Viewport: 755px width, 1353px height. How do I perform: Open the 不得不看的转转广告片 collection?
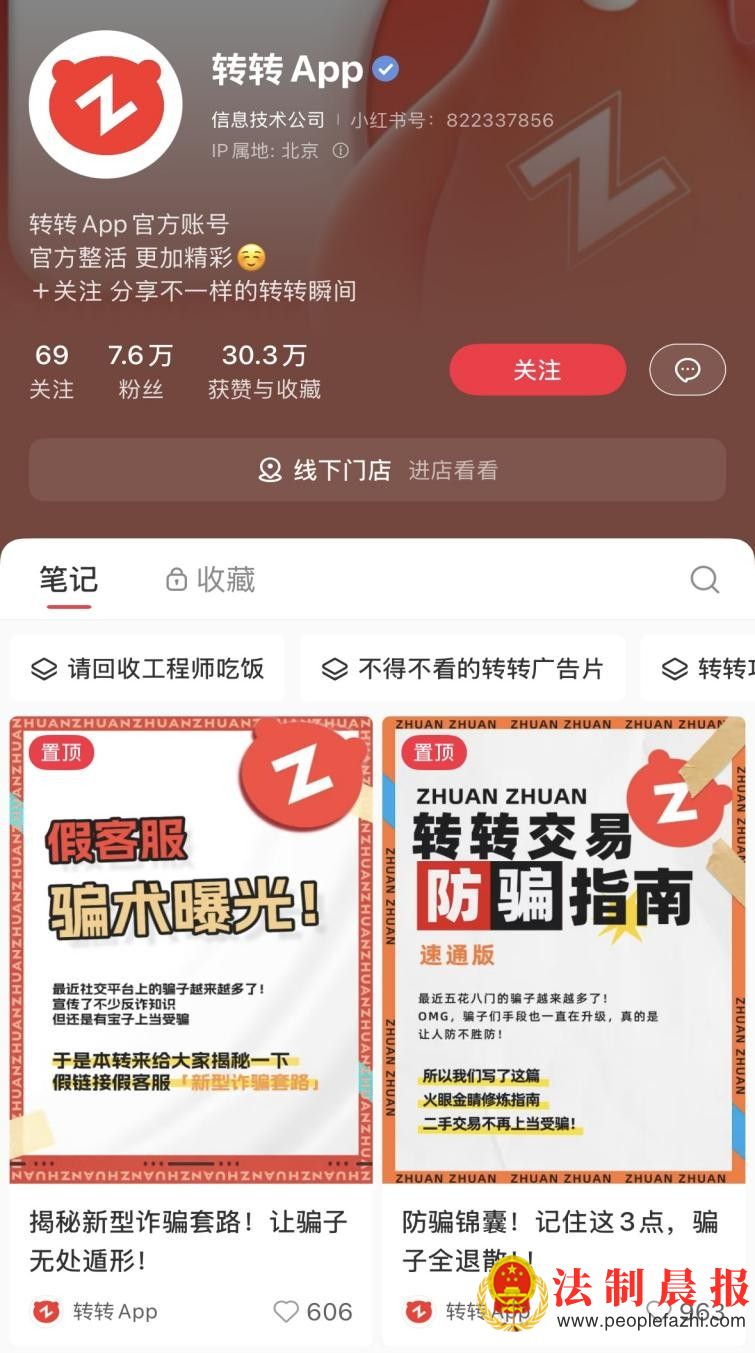[463, 669]
